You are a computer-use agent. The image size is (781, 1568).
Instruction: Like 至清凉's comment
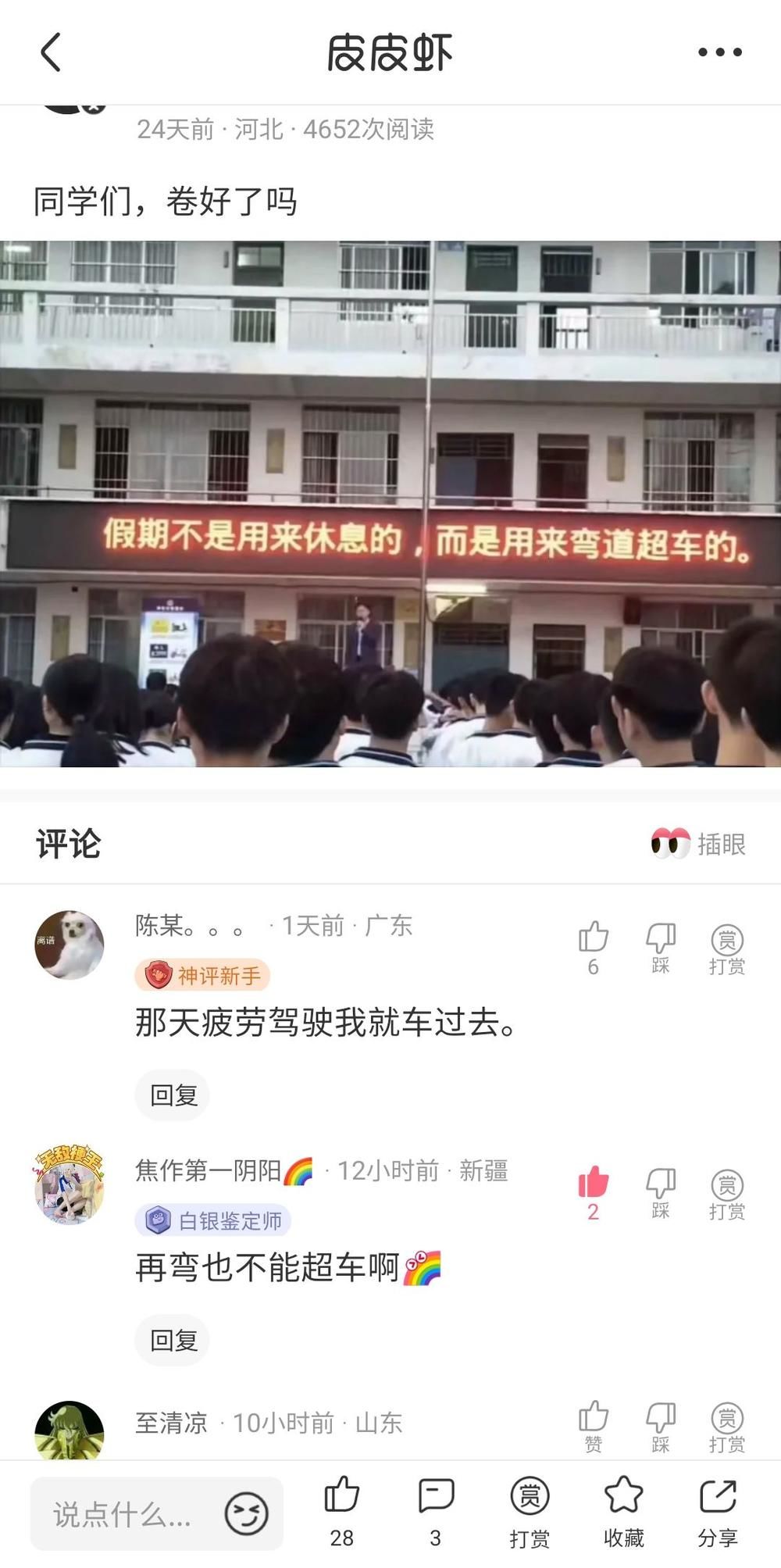(593, 1426)
